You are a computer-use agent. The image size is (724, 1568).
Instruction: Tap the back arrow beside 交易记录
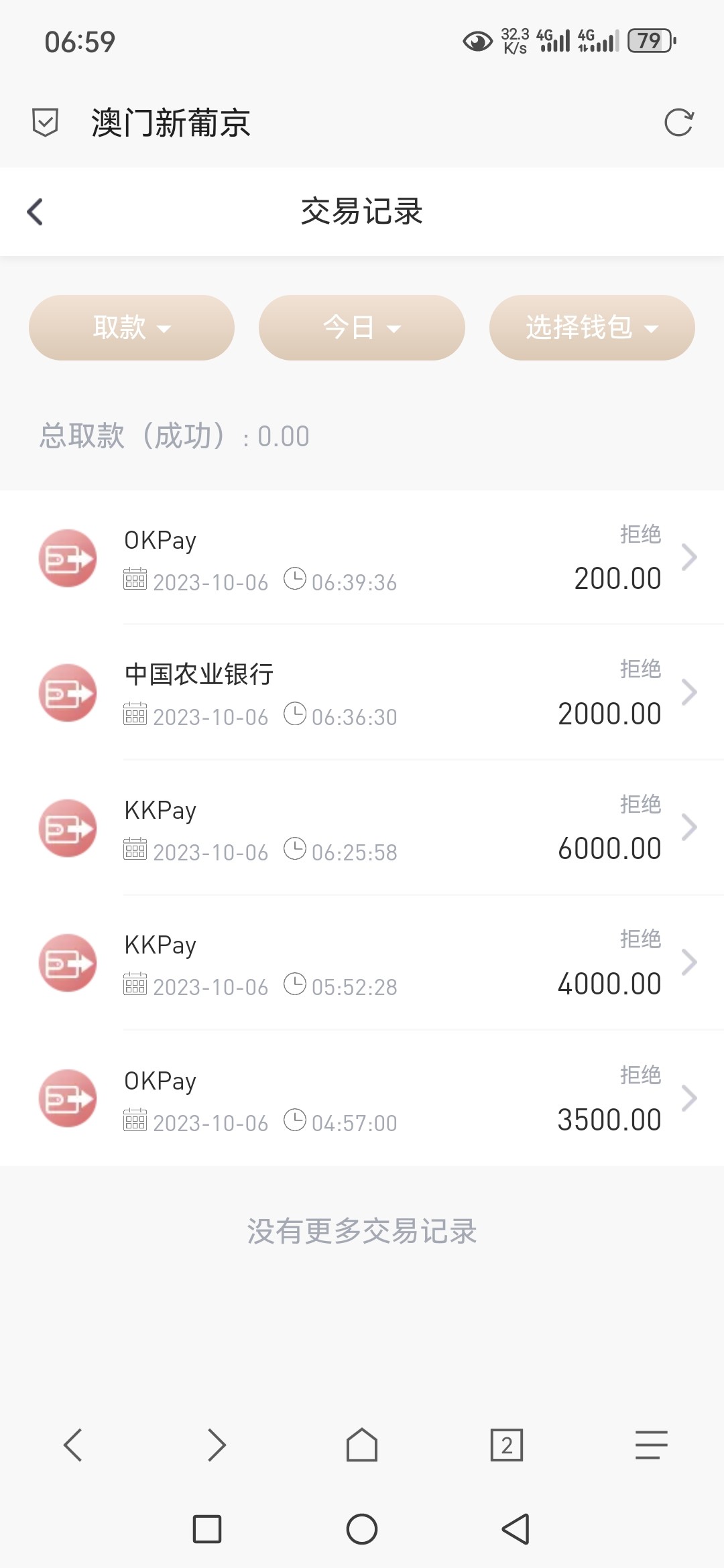pos(34,212)
